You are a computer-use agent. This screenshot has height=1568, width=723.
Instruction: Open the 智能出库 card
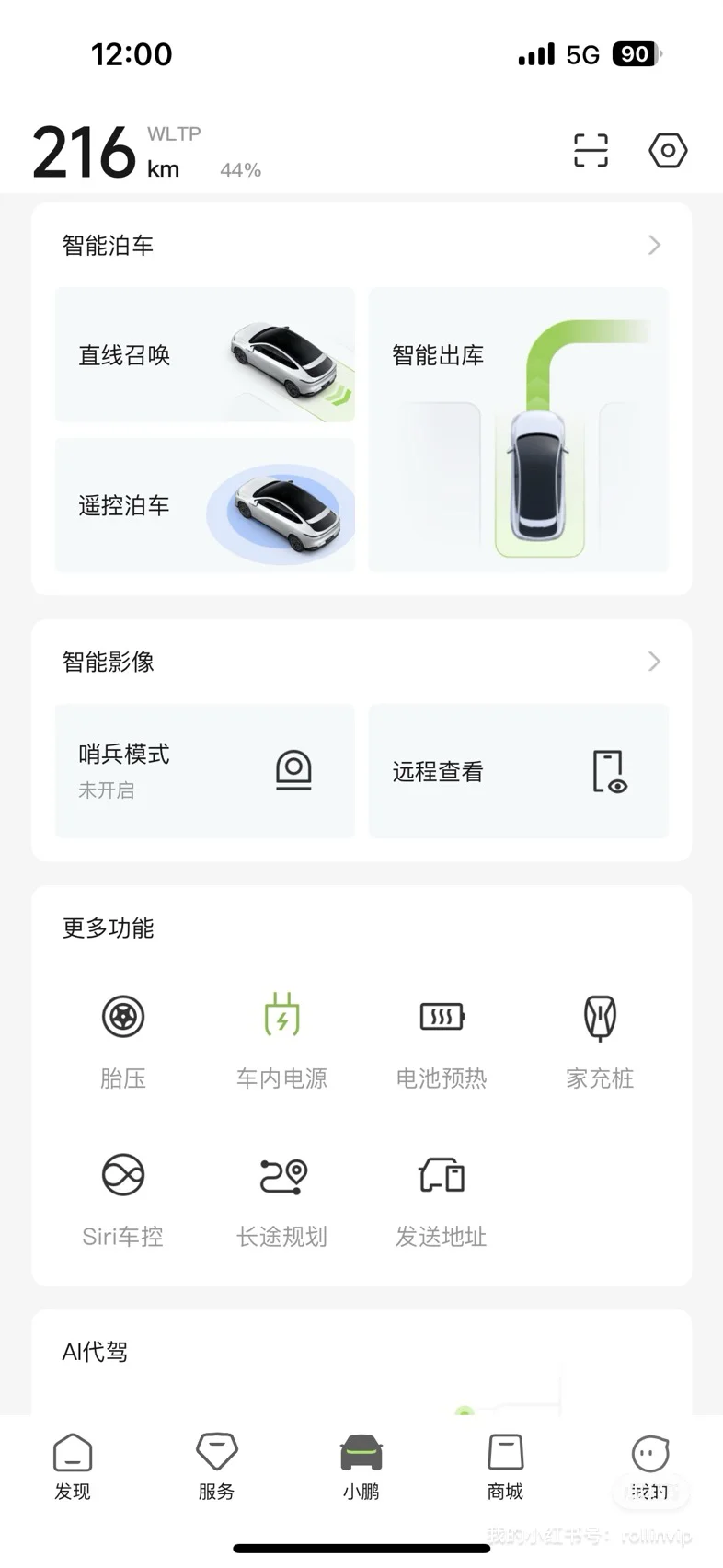[x=519, y=430]
